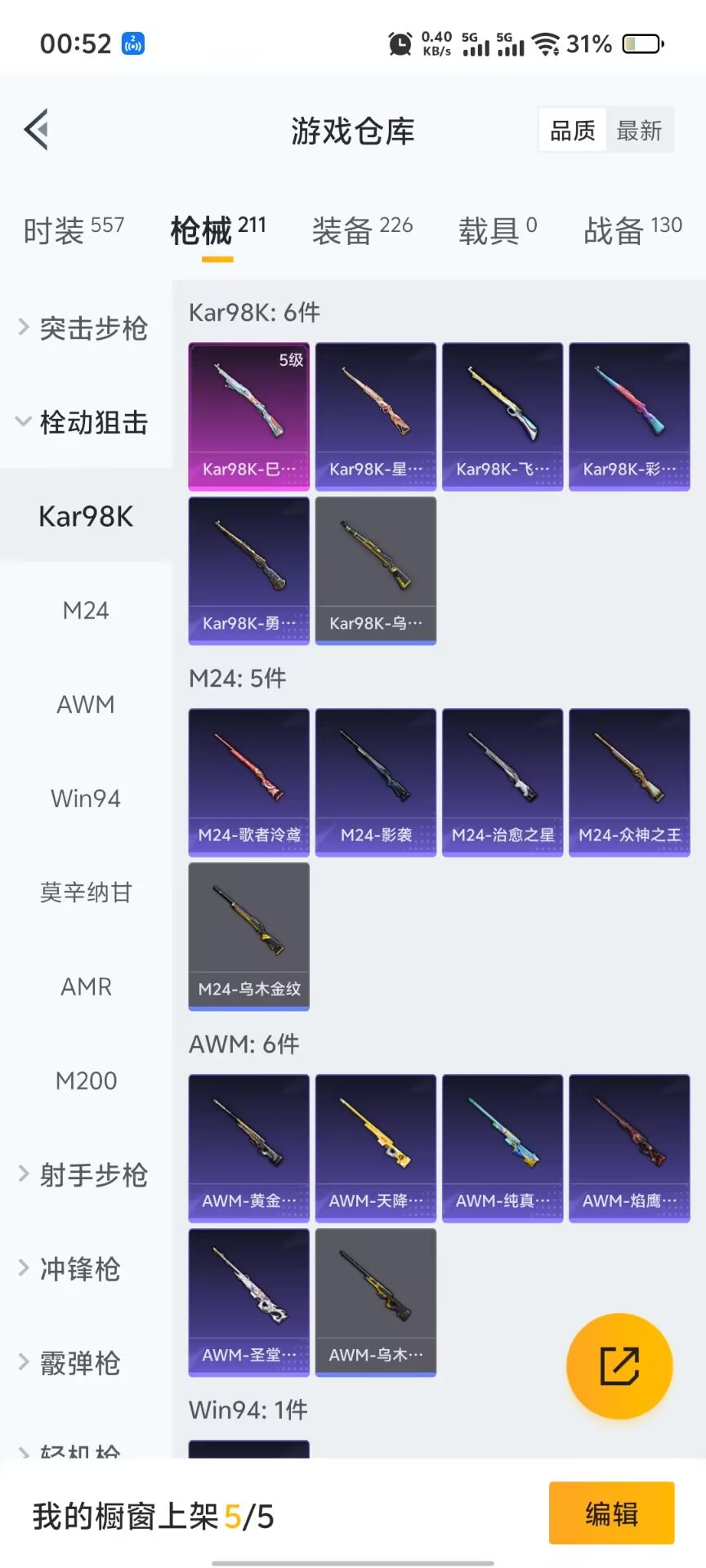Switch to the 战备 tab
Screen dimensions: 706x1568
[632, 230]
